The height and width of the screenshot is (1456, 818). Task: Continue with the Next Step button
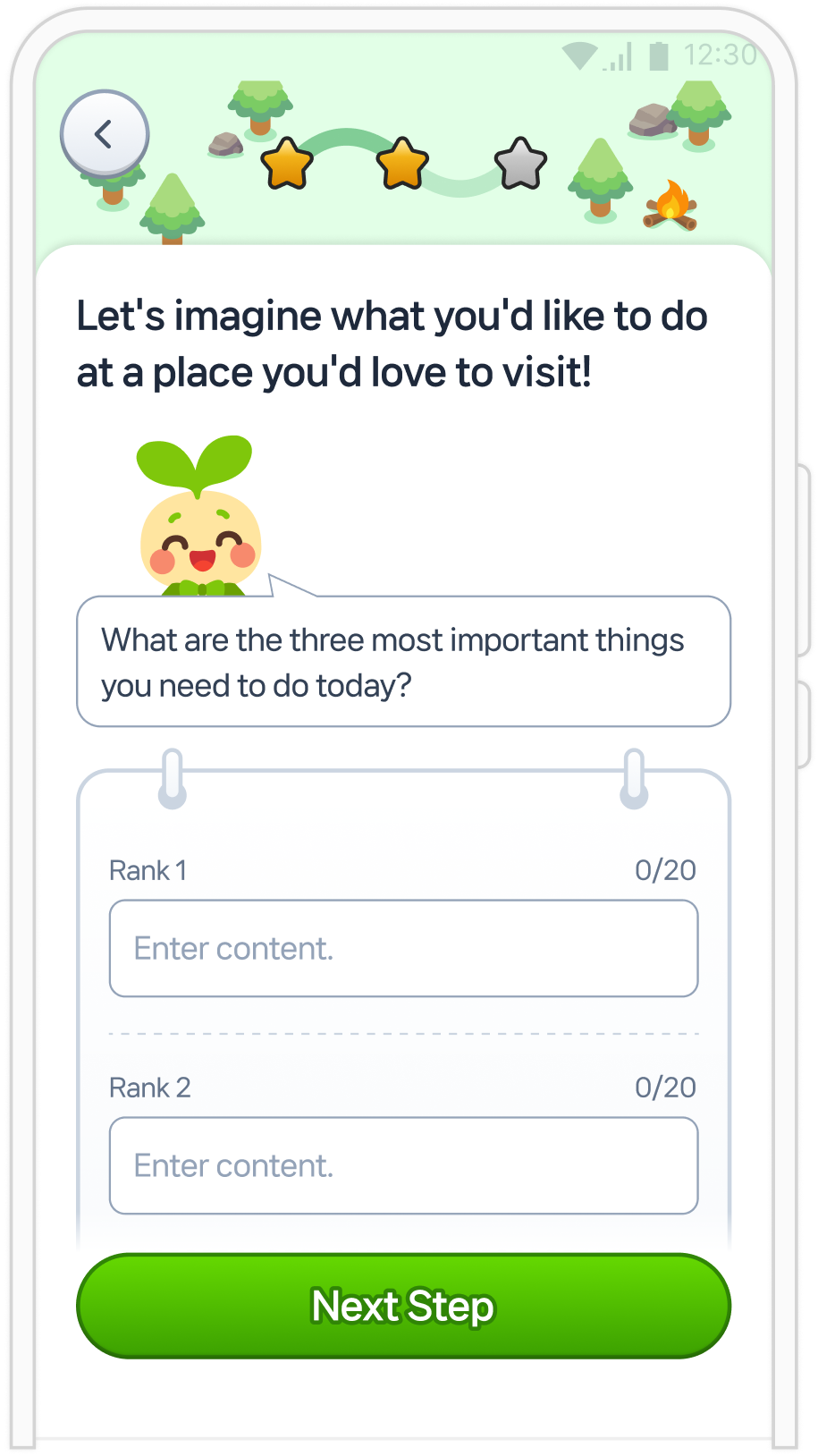click(x=403, y=1306)
